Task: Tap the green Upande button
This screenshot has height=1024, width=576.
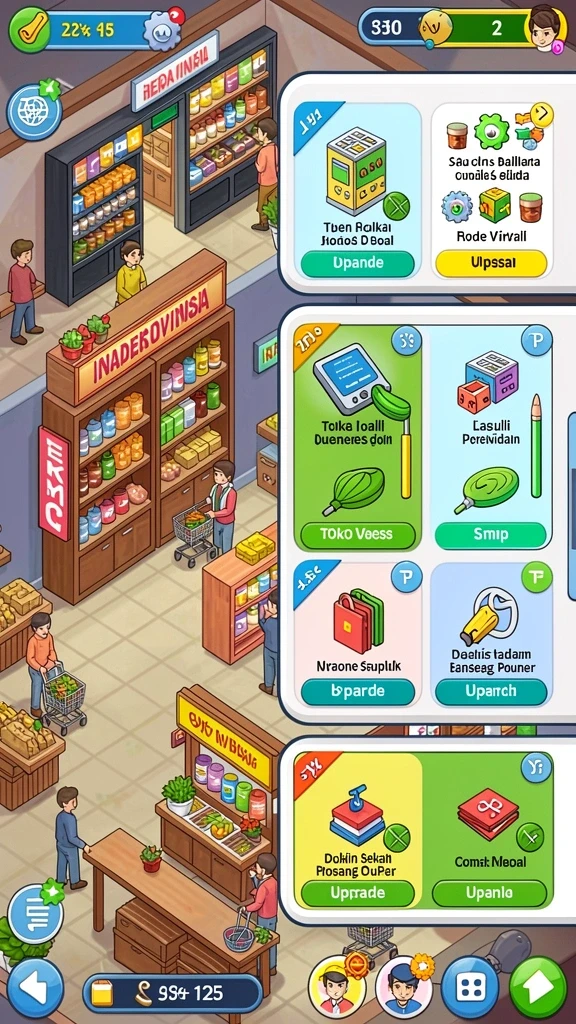Action: pos(357,264)
